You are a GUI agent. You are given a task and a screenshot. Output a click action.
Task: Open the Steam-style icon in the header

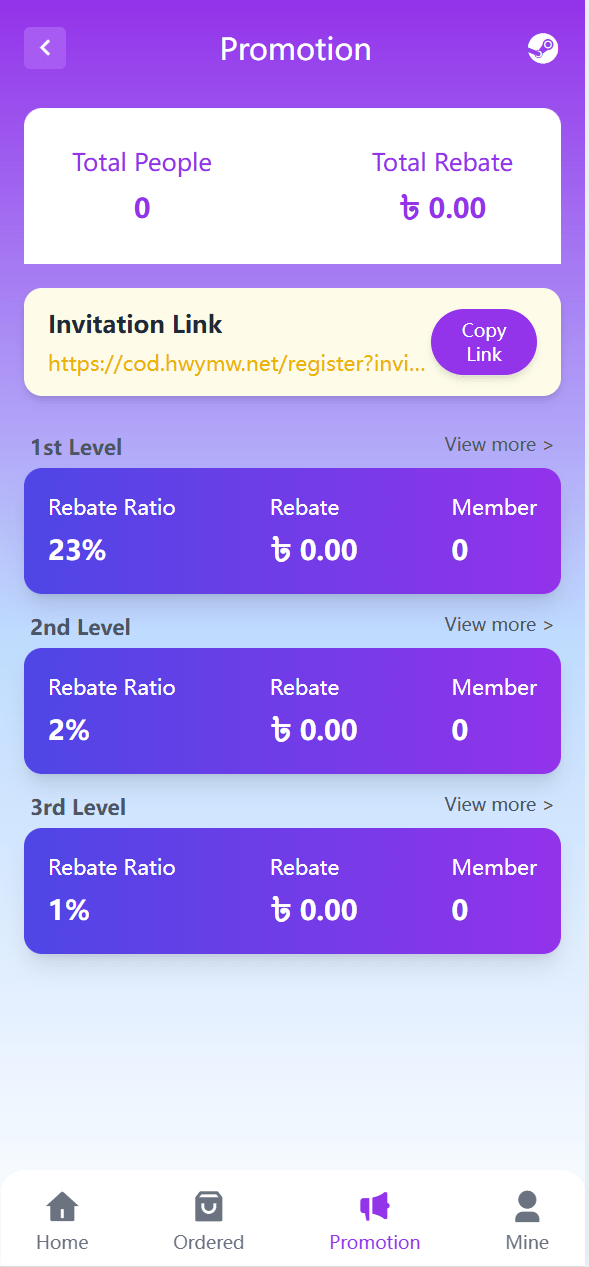tap(543, 48)
